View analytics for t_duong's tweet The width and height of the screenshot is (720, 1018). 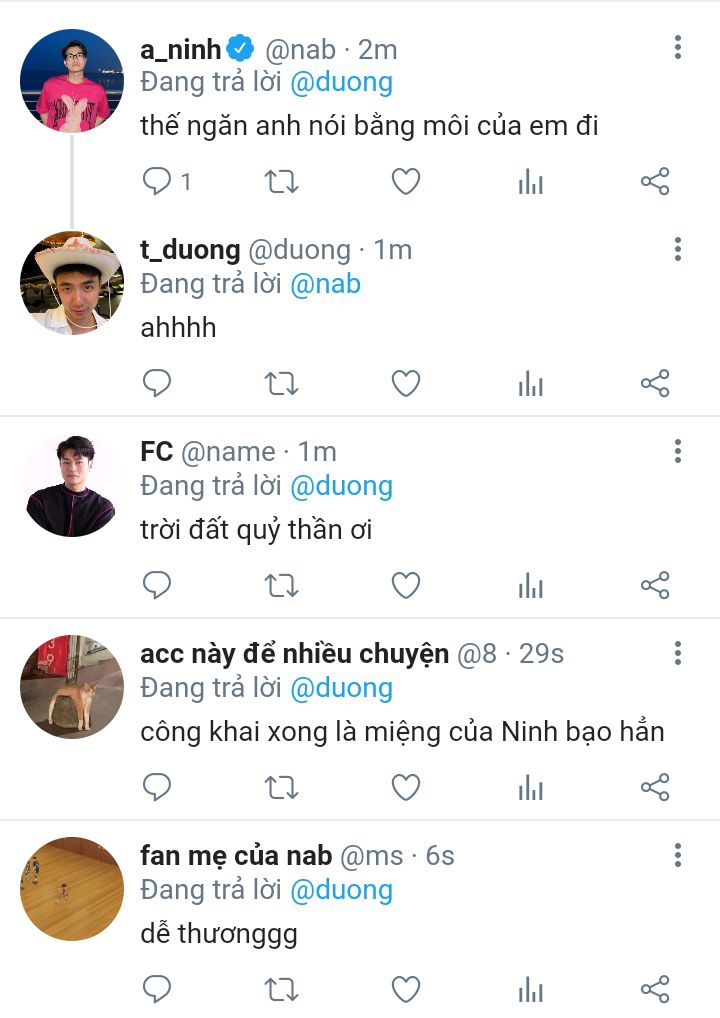(x=530, y=383)
